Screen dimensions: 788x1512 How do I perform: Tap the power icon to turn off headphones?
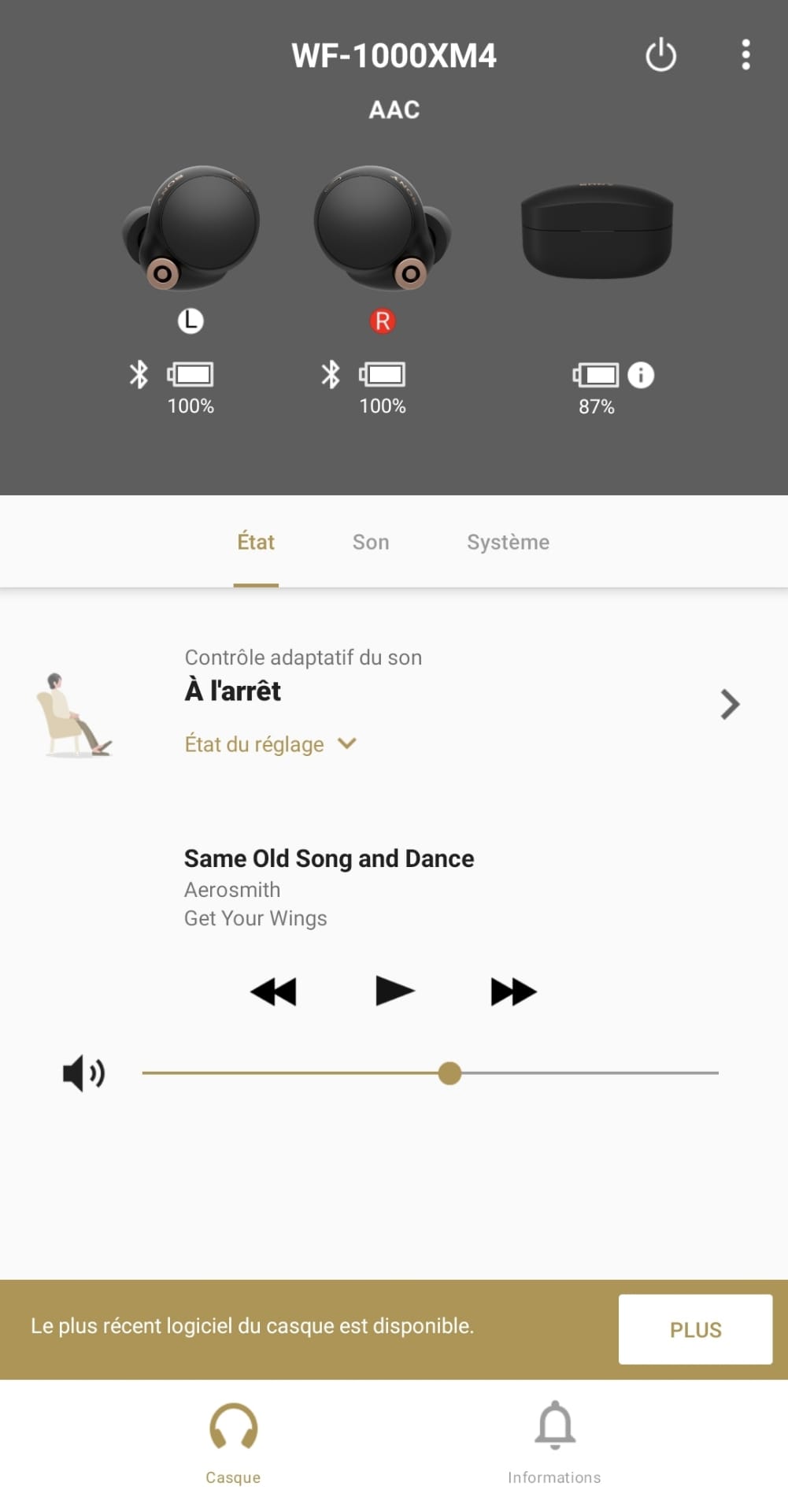[660, 55]
